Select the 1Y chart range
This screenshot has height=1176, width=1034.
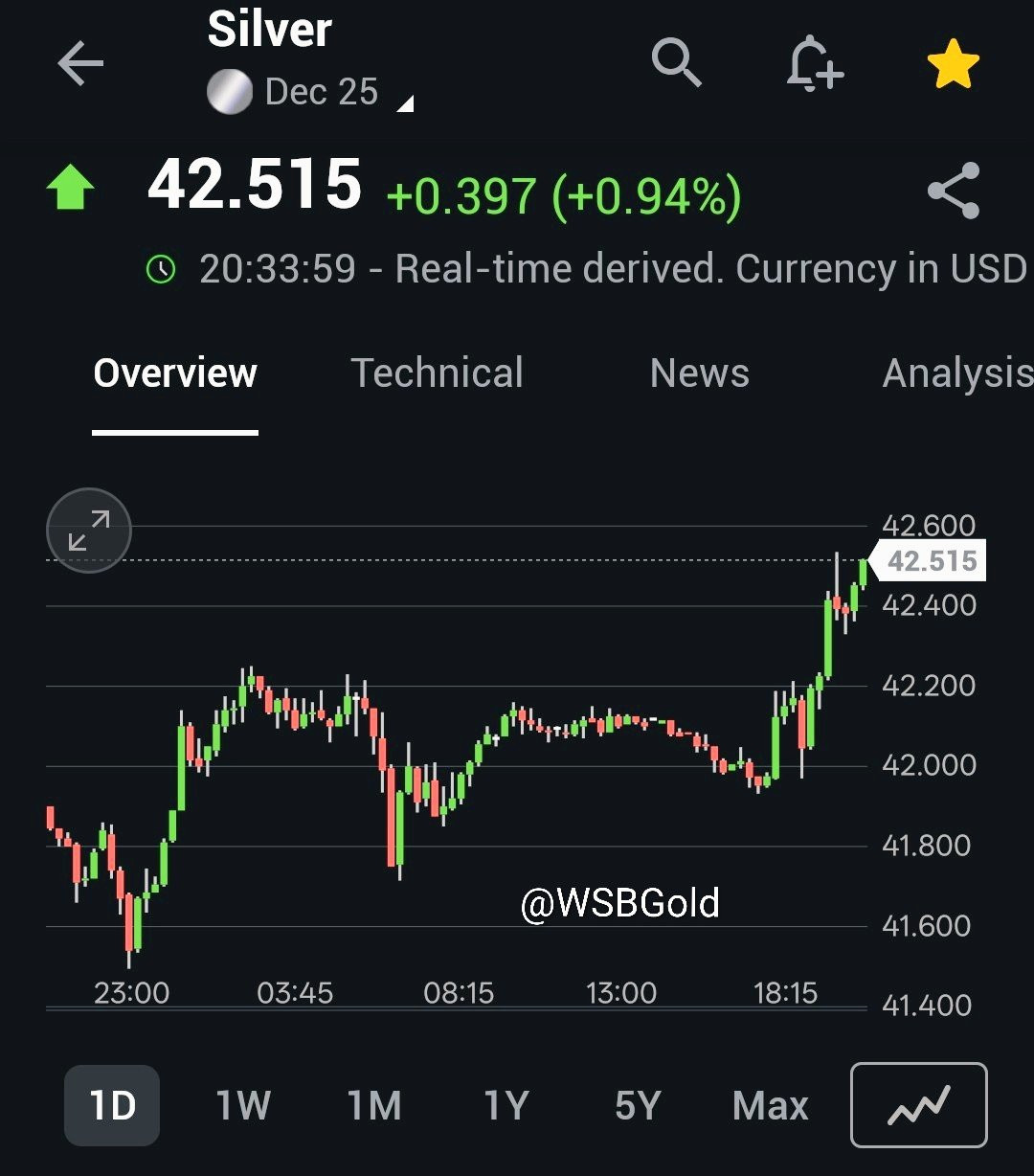pos(506,1106)
